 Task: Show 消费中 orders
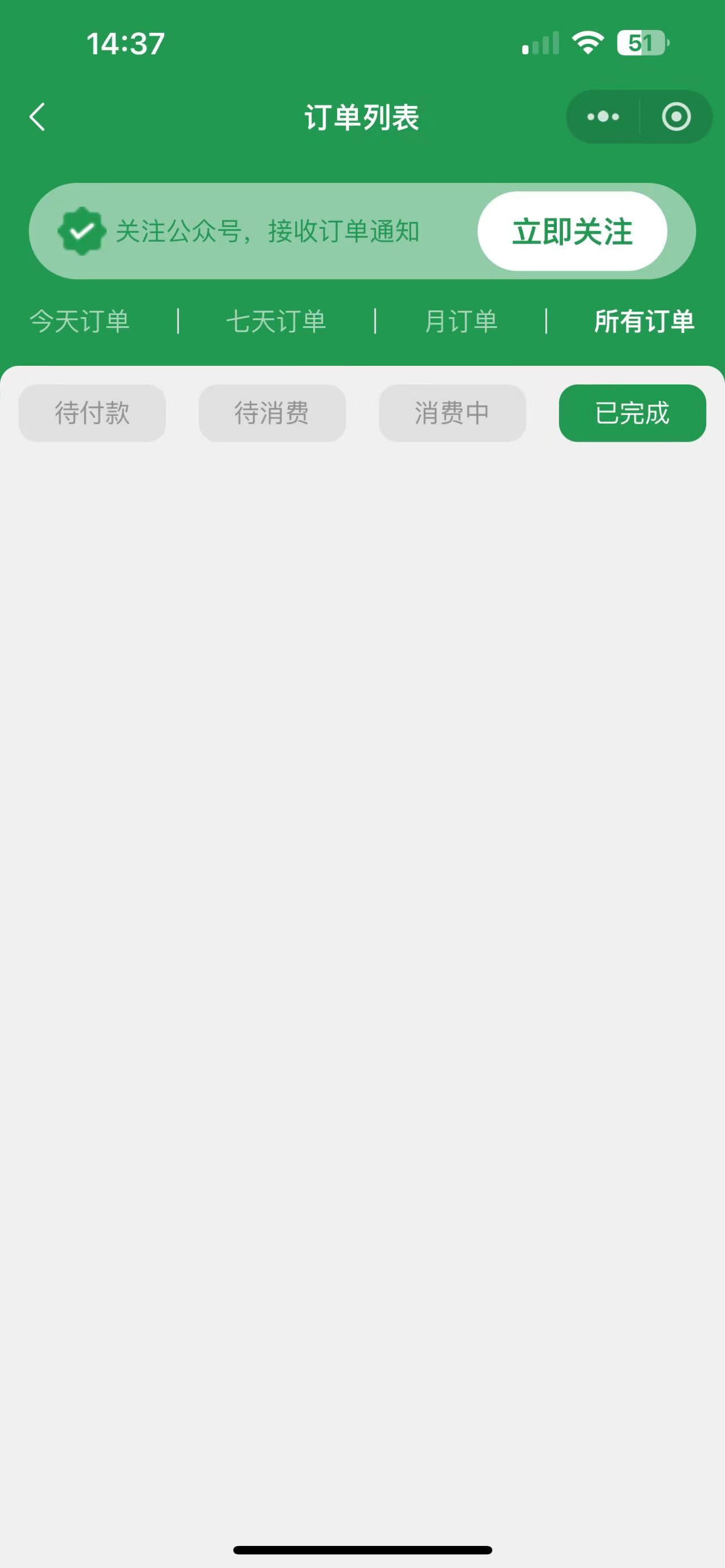point(453,413)
